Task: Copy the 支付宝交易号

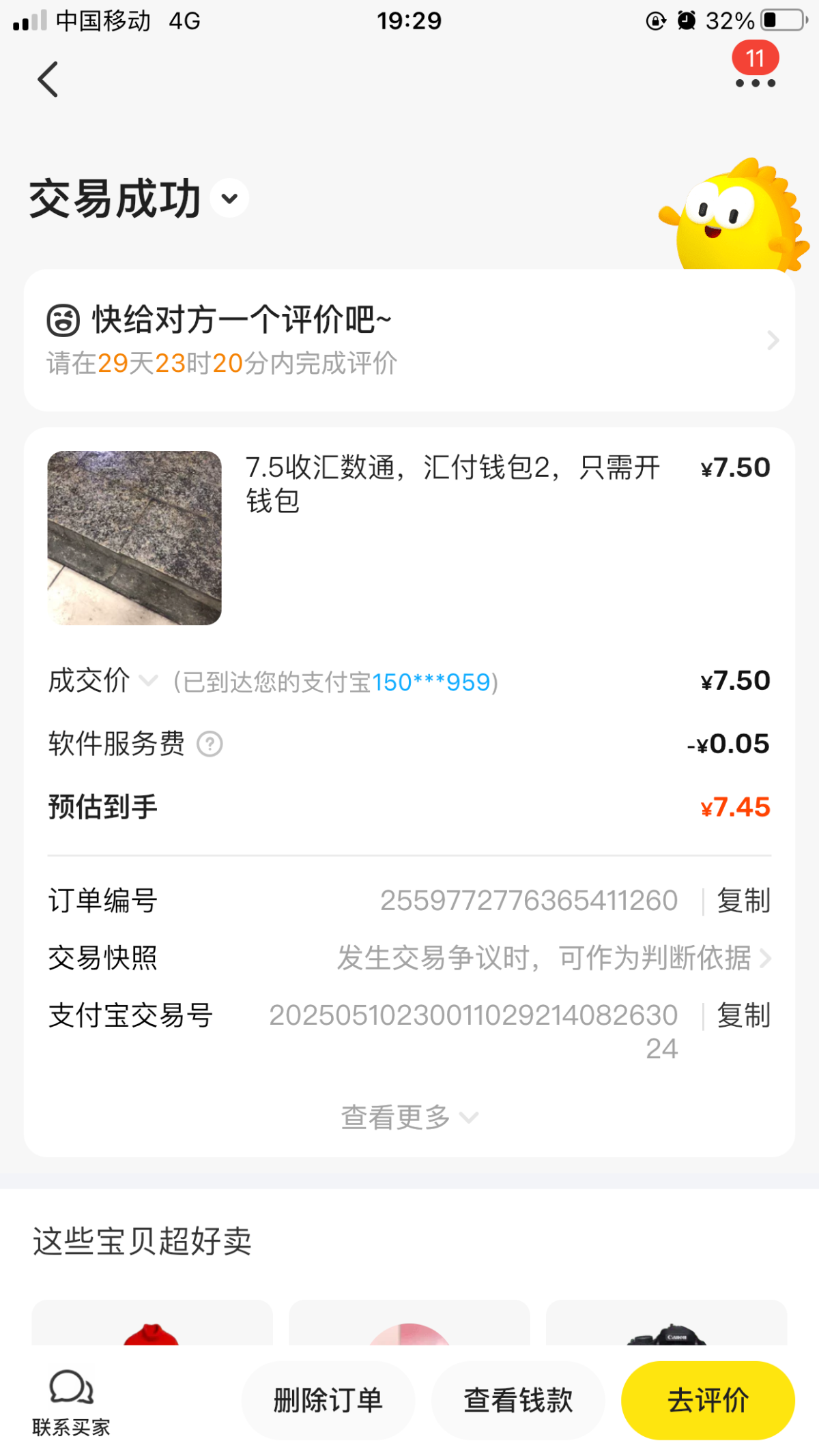Action: click(x=743, y=1015)
